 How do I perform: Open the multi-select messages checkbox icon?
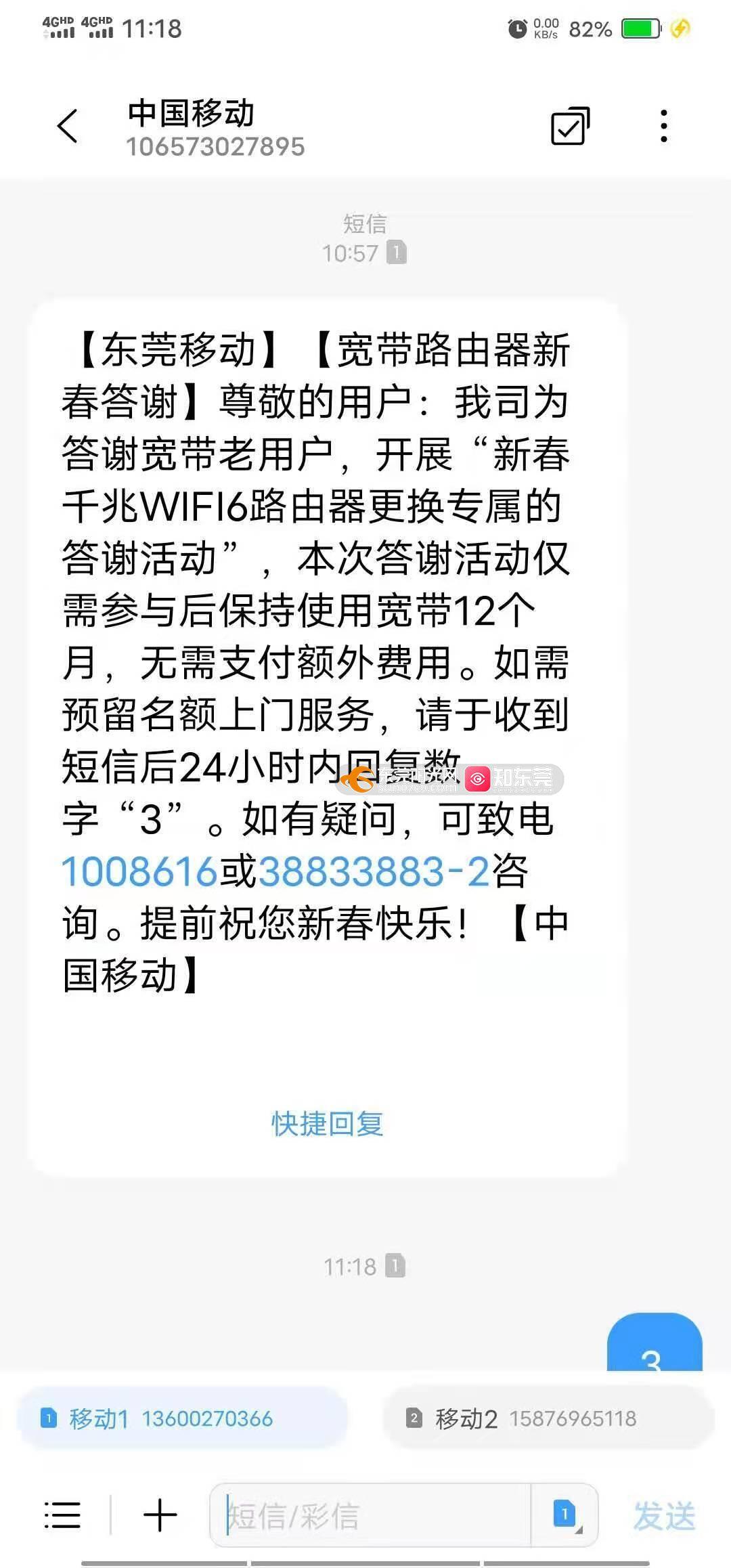coord(570,127)
